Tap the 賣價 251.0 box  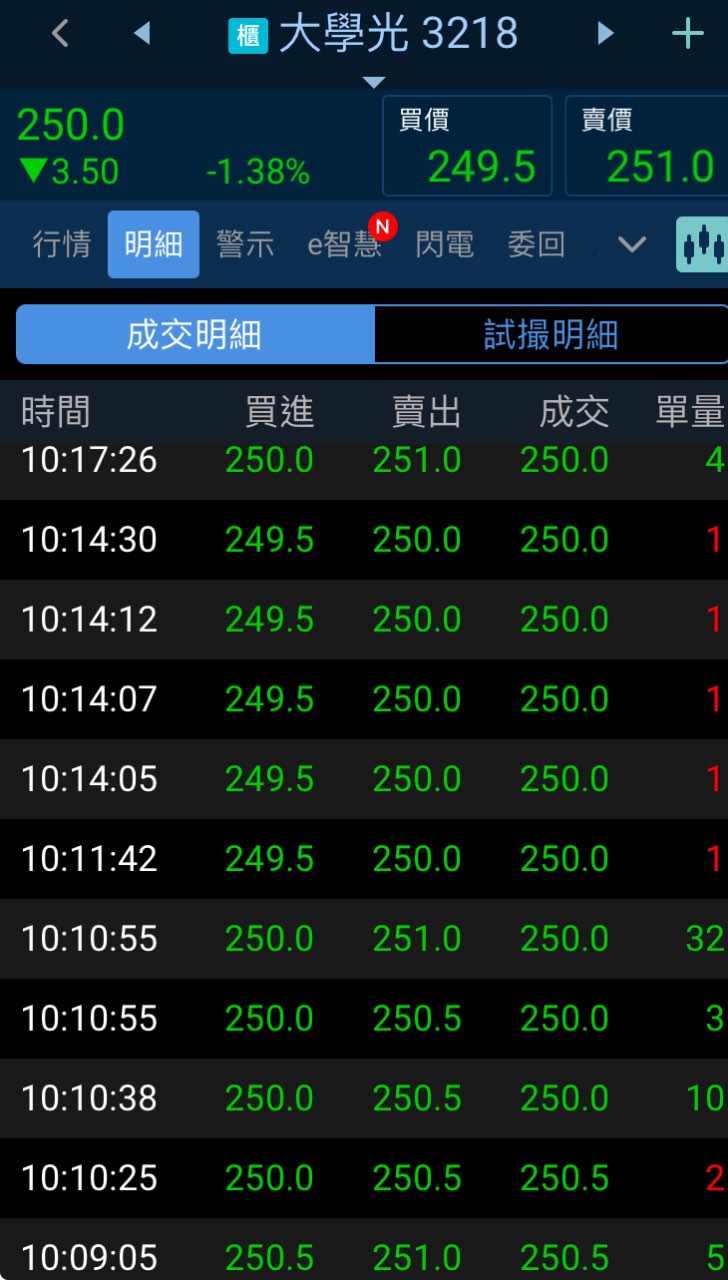pyautogui.click(x=647, y=146)
